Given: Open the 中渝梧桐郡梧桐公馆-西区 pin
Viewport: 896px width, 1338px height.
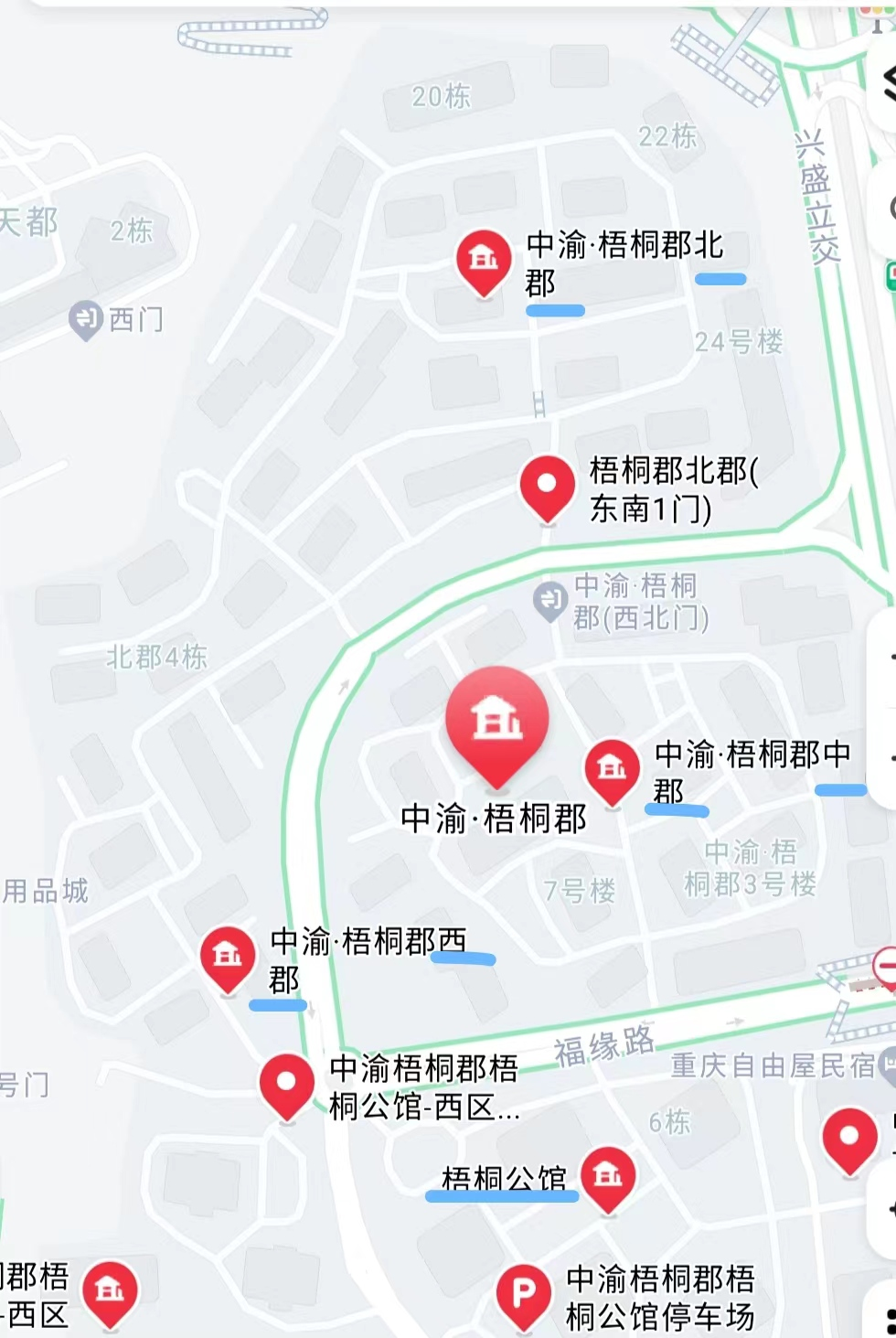Looking at the screenshot, I should point(287,1084).
